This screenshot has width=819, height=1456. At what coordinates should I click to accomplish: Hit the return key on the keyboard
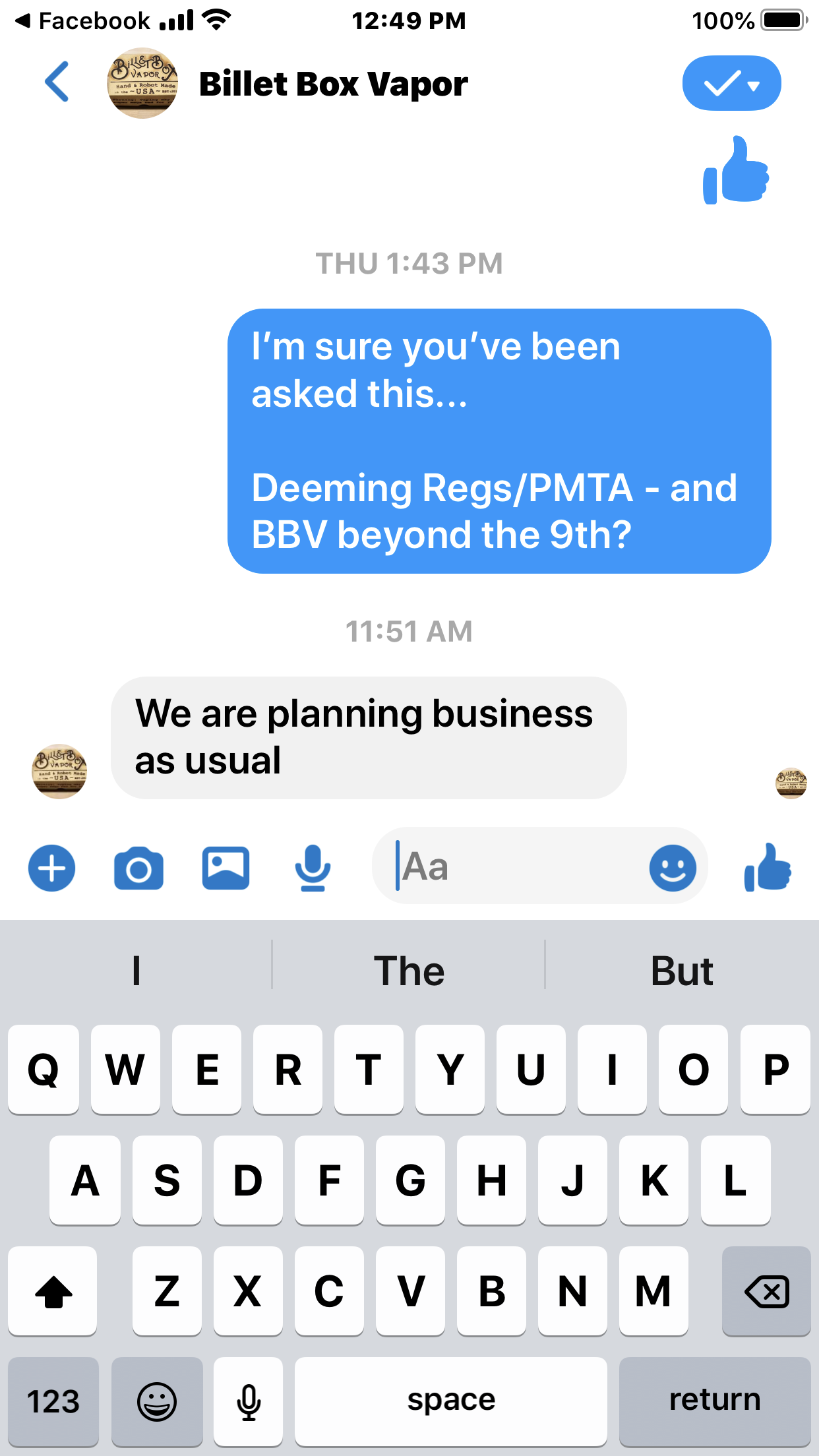coord(715,1401)
